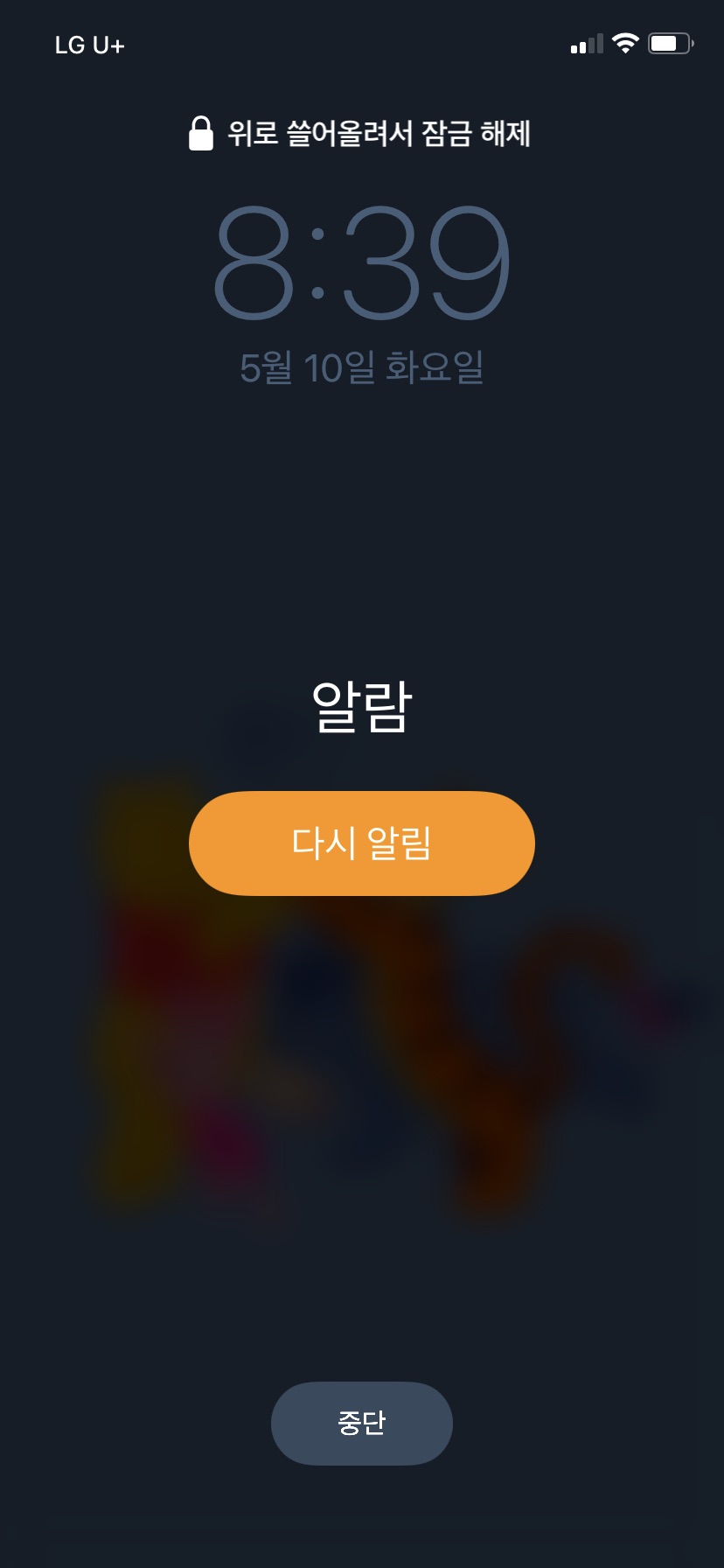
Task: Tap the large clock showing 8:39
Action: (362, 262)
